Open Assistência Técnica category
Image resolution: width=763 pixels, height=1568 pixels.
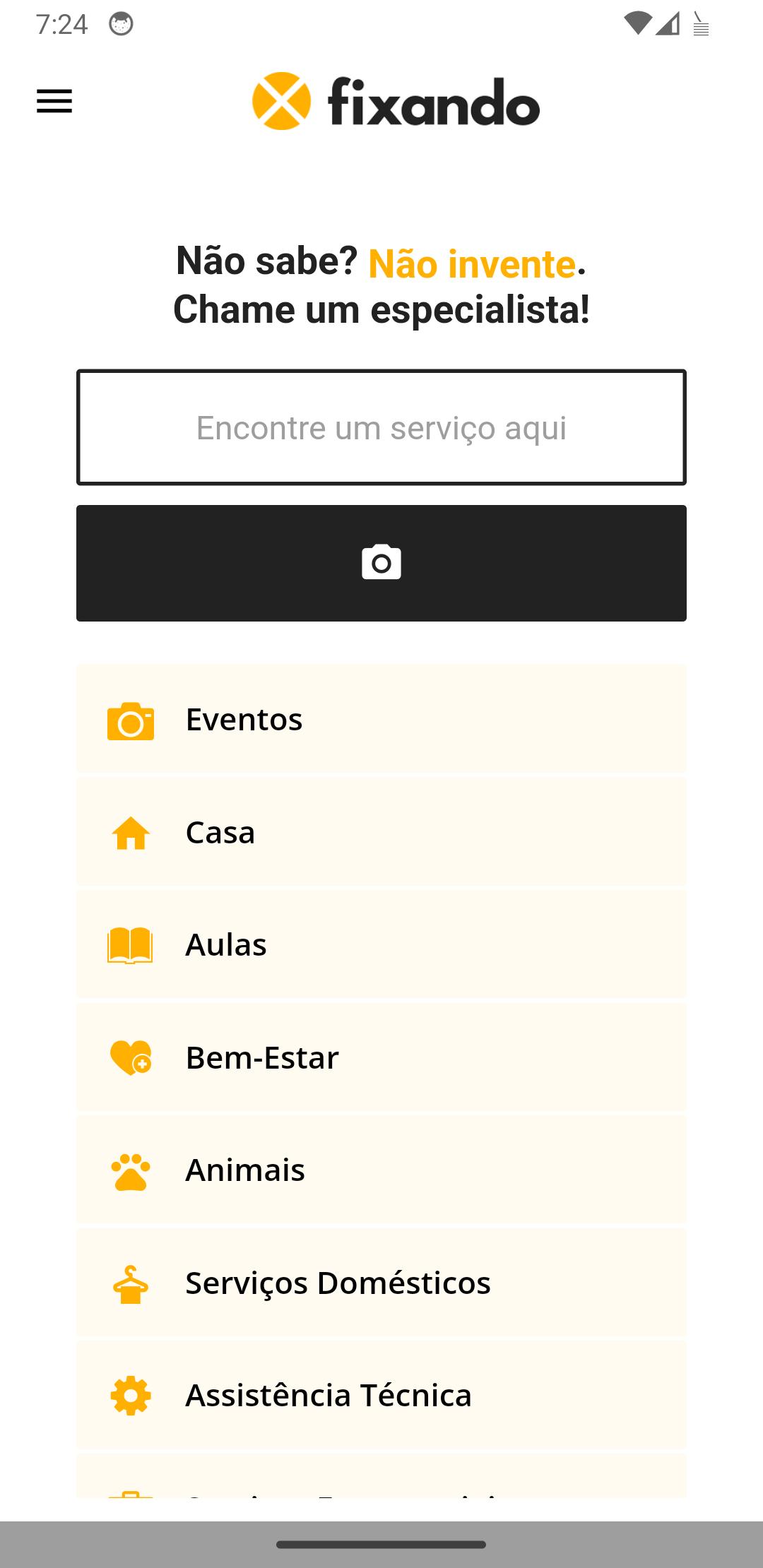coord(381,1395)
